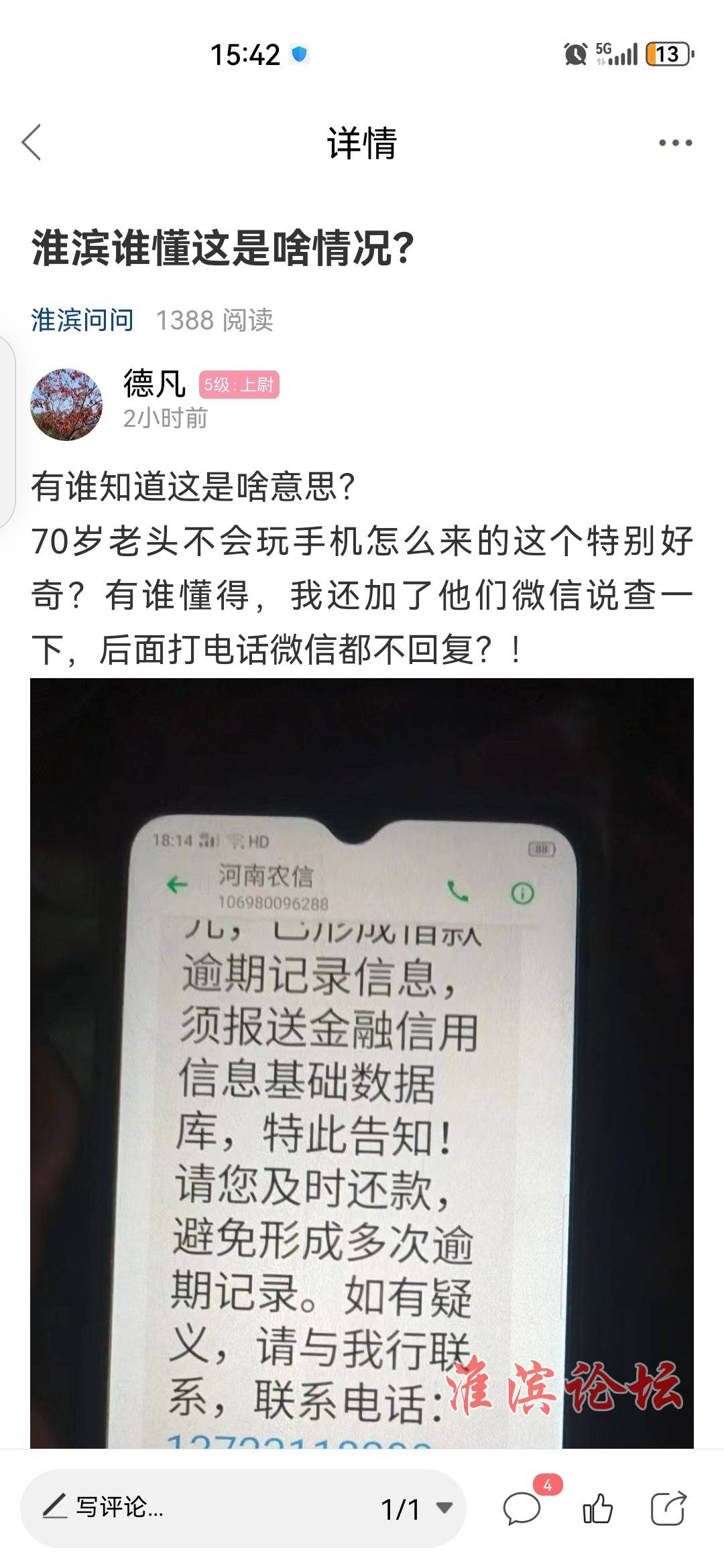The image size is (724, 1568).
Task: View the 4 comments via speech bubble icon
Action: (x=522, y=1510)
